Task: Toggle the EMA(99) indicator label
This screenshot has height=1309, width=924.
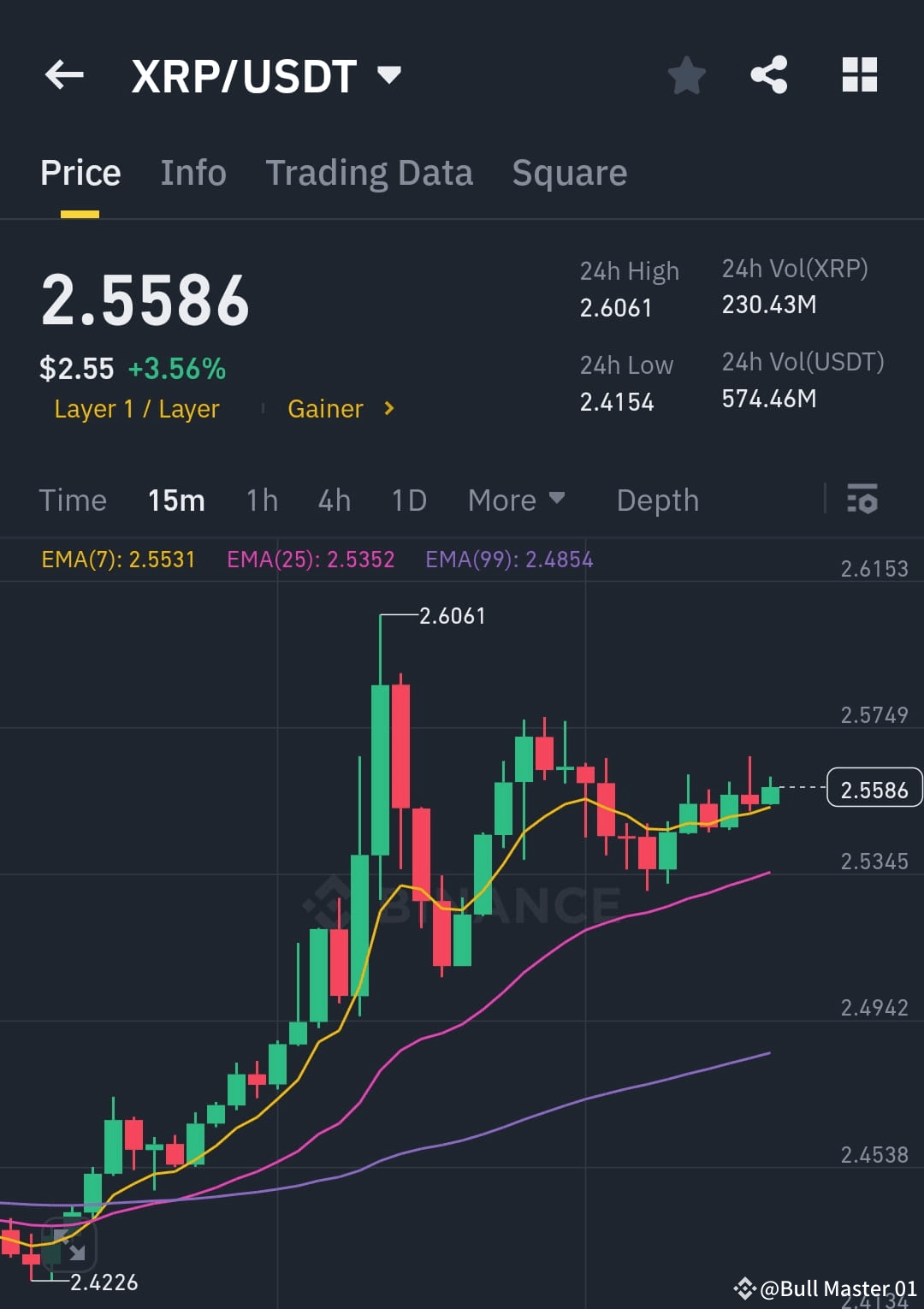Action: pos(507,559)
